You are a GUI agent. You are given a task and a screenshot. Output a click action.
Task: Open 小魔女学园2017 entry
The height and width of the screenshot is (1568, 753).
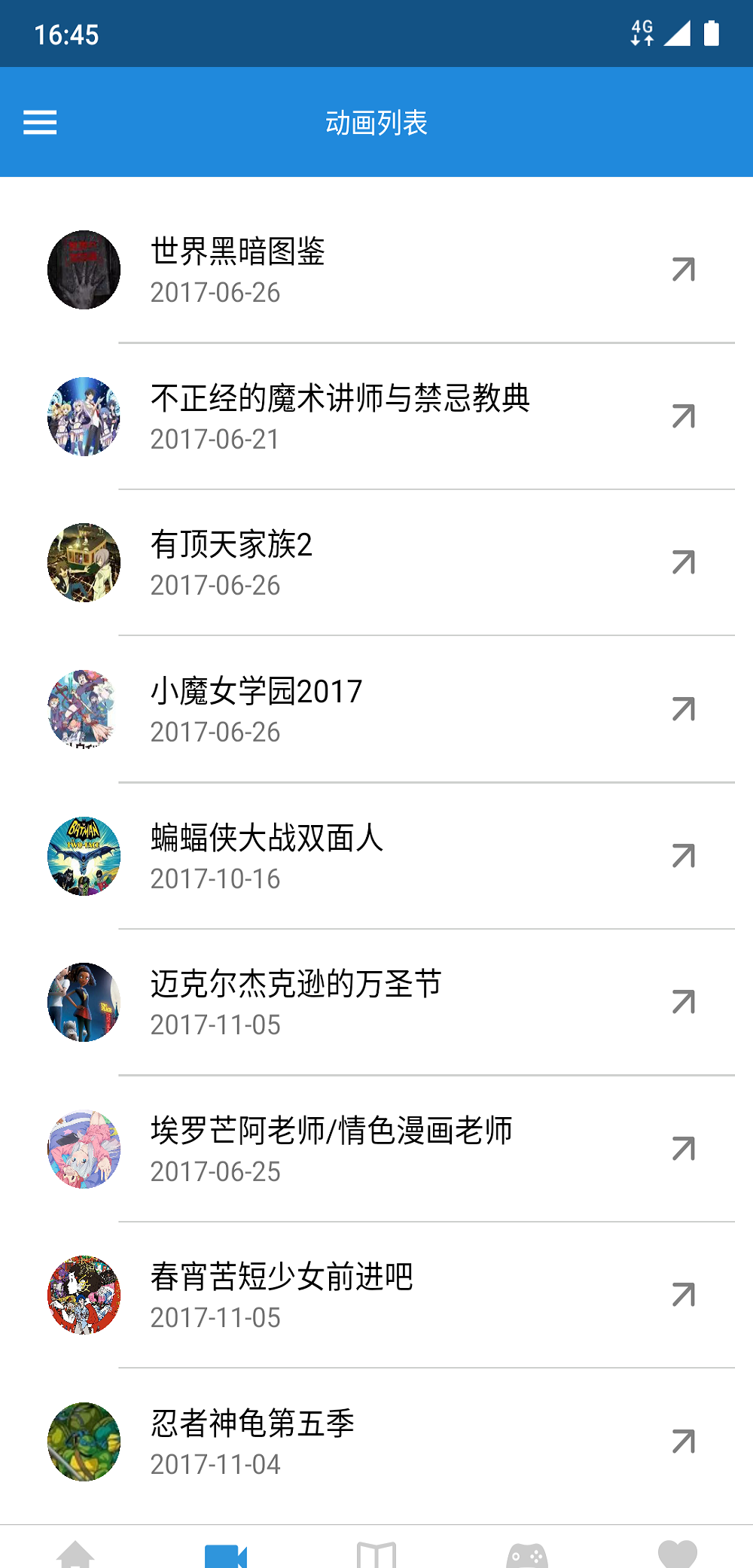click(x=376, y=709)
